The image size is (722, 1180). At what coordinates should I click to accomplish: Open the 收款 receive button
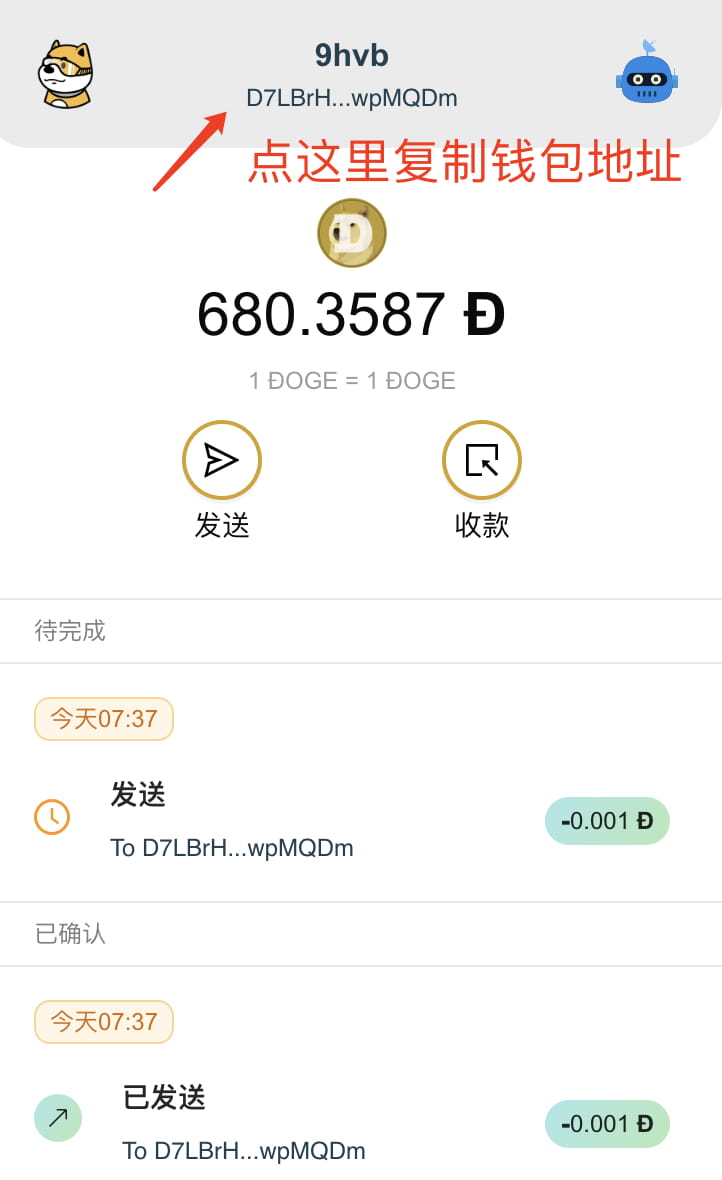tap(481, 460)
